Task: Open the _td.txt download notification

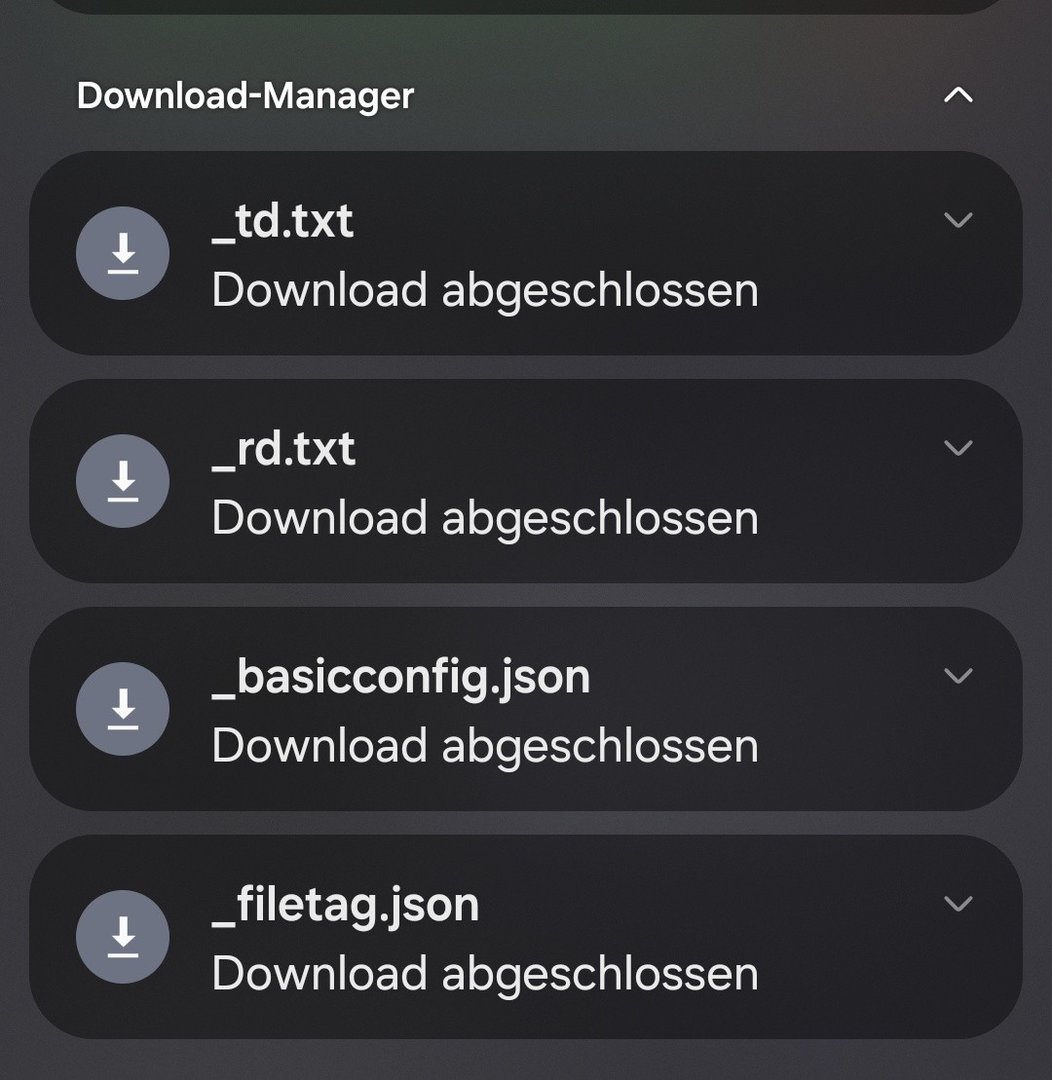Action: click(x=485, y=254)
